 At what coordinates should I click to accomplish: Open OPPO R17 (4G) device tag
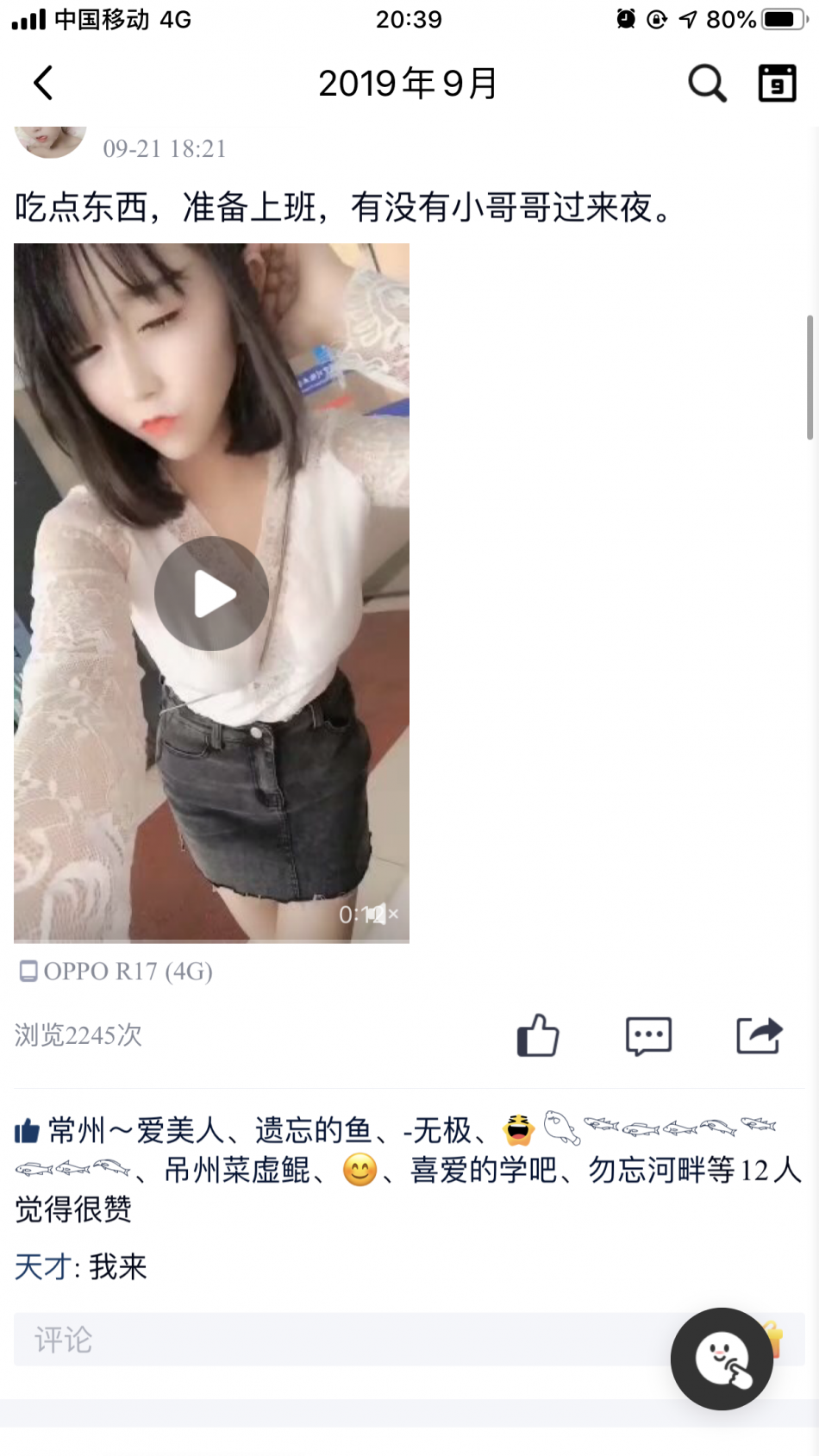coord(116,972)
